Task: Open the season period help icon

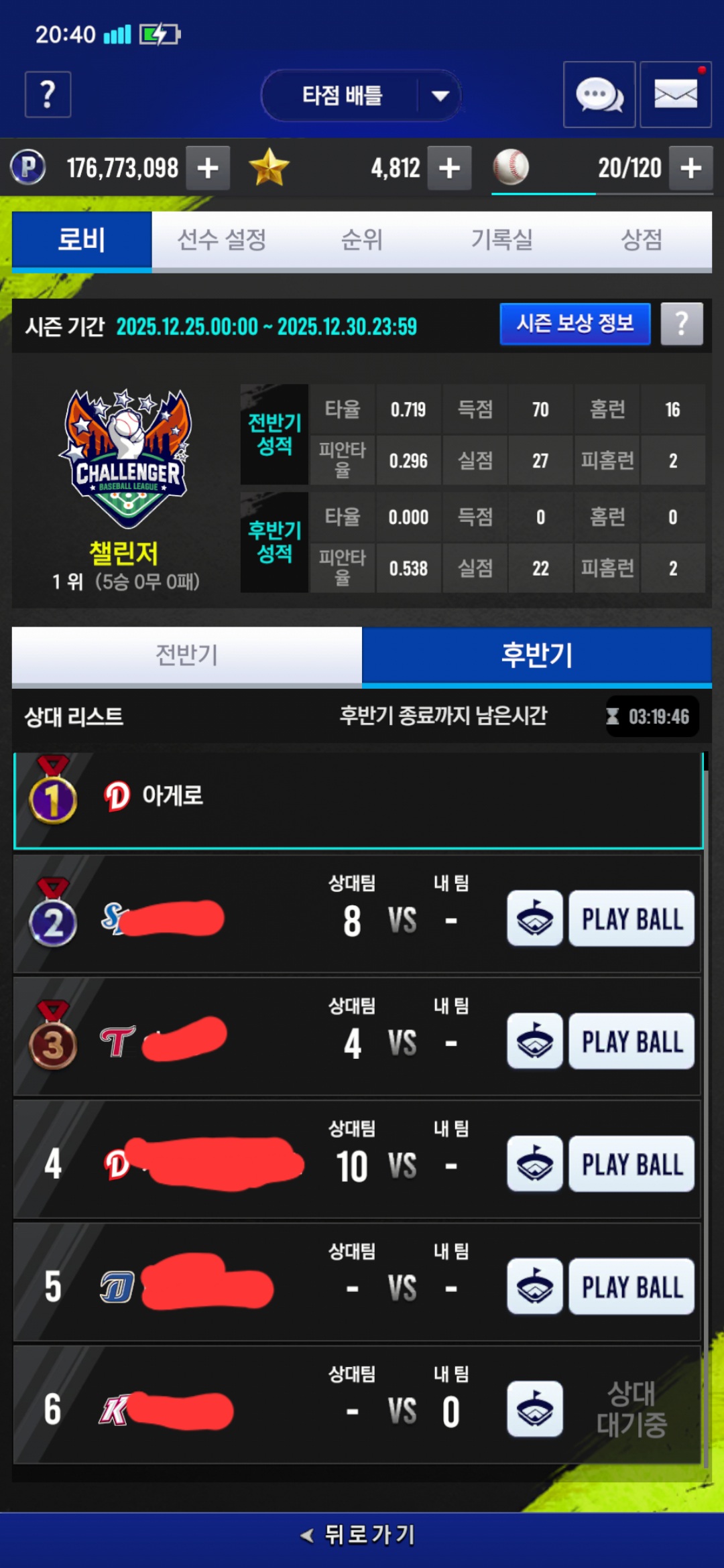Action: click(681, 324)
